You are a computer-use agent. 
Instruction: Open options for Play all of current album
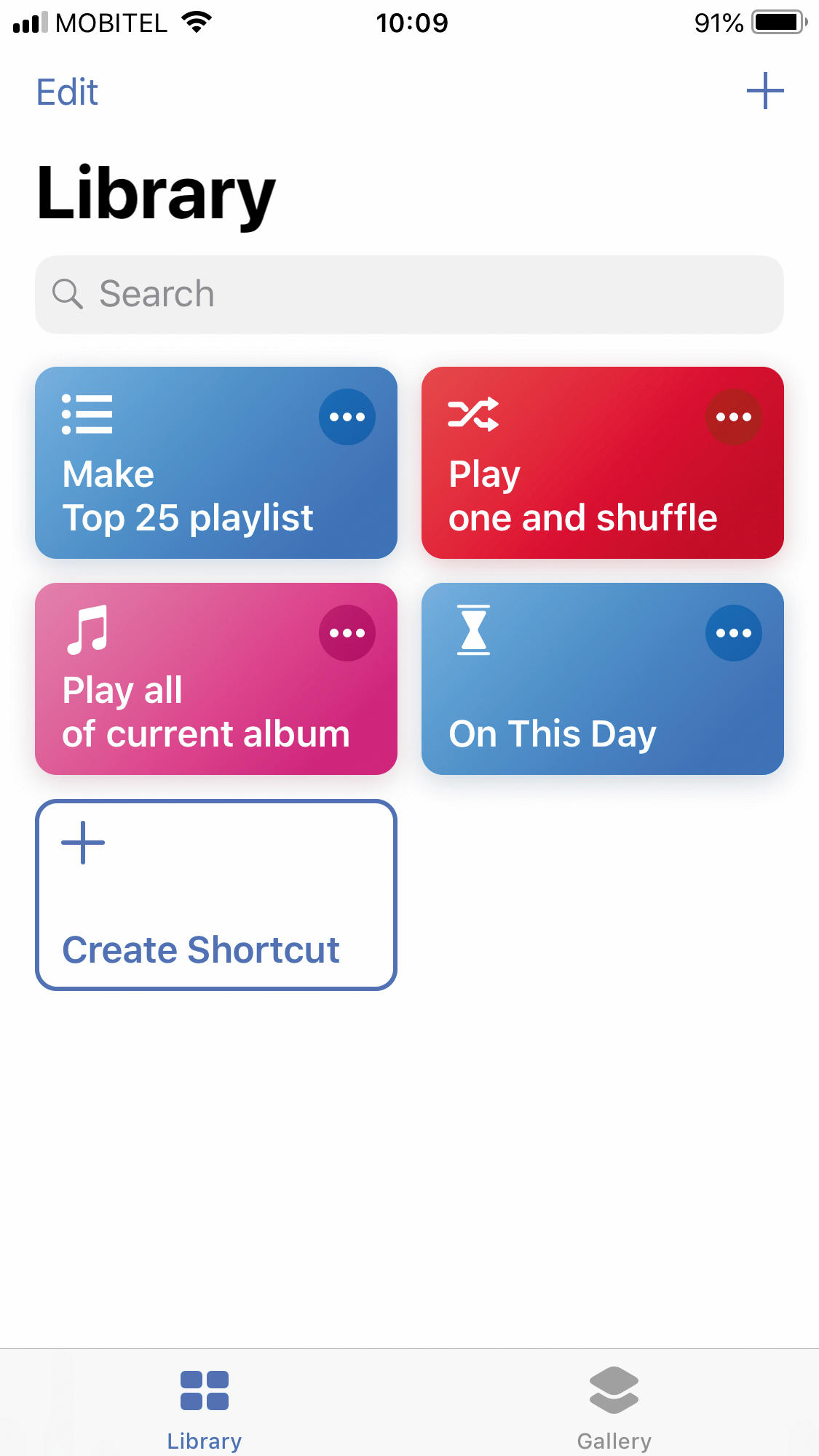pyautogui.click(x=347, y=633)
